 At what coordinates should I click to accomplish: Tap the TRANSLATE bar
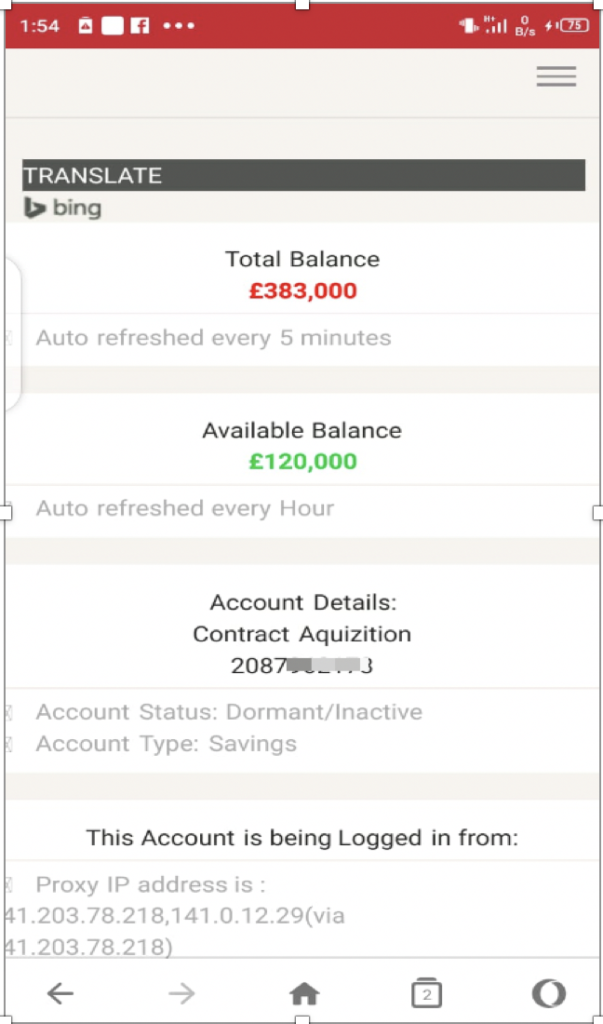(x=304, y=175)
